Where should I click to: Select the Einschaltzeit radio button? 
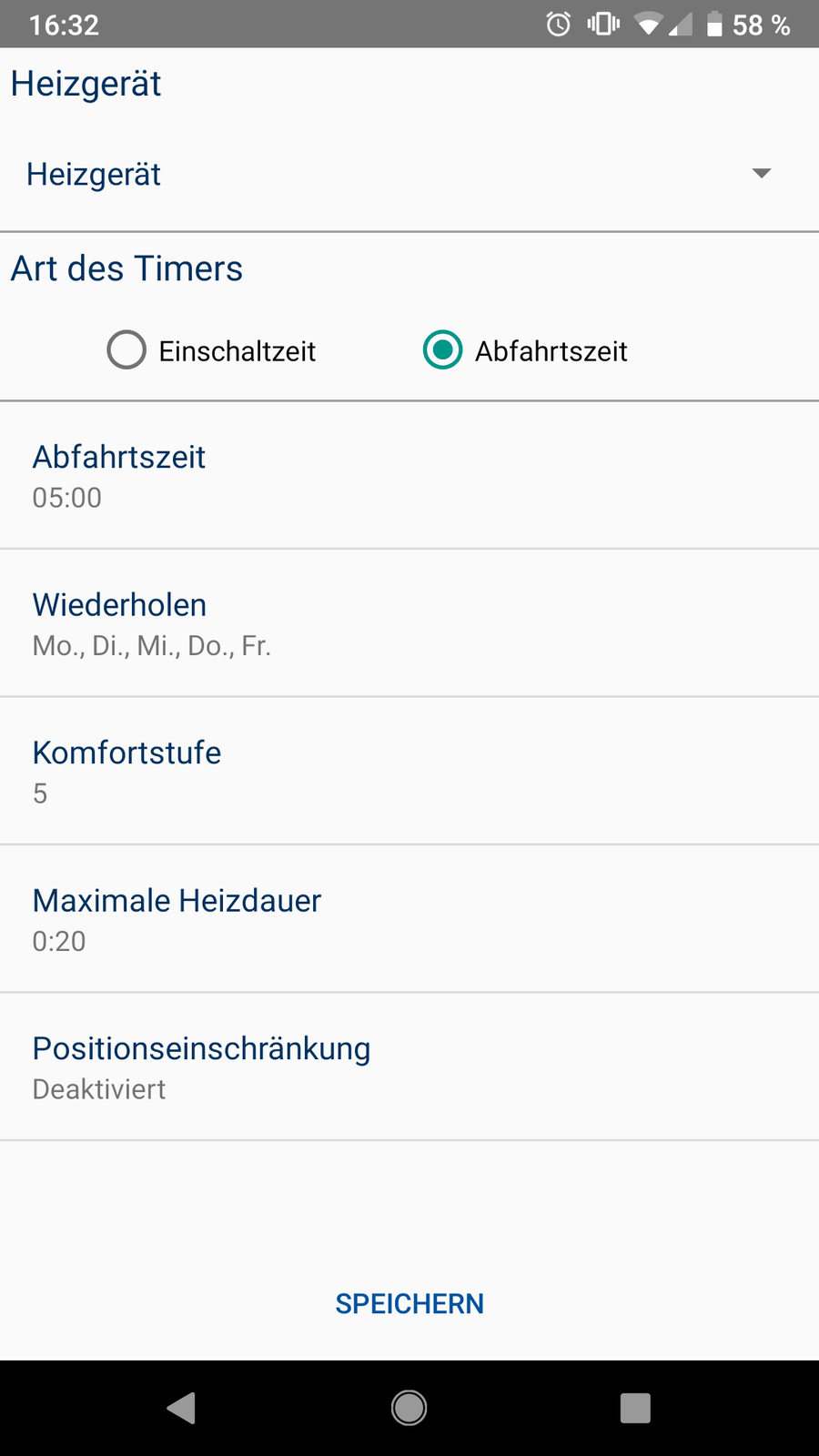coord(126,350)
